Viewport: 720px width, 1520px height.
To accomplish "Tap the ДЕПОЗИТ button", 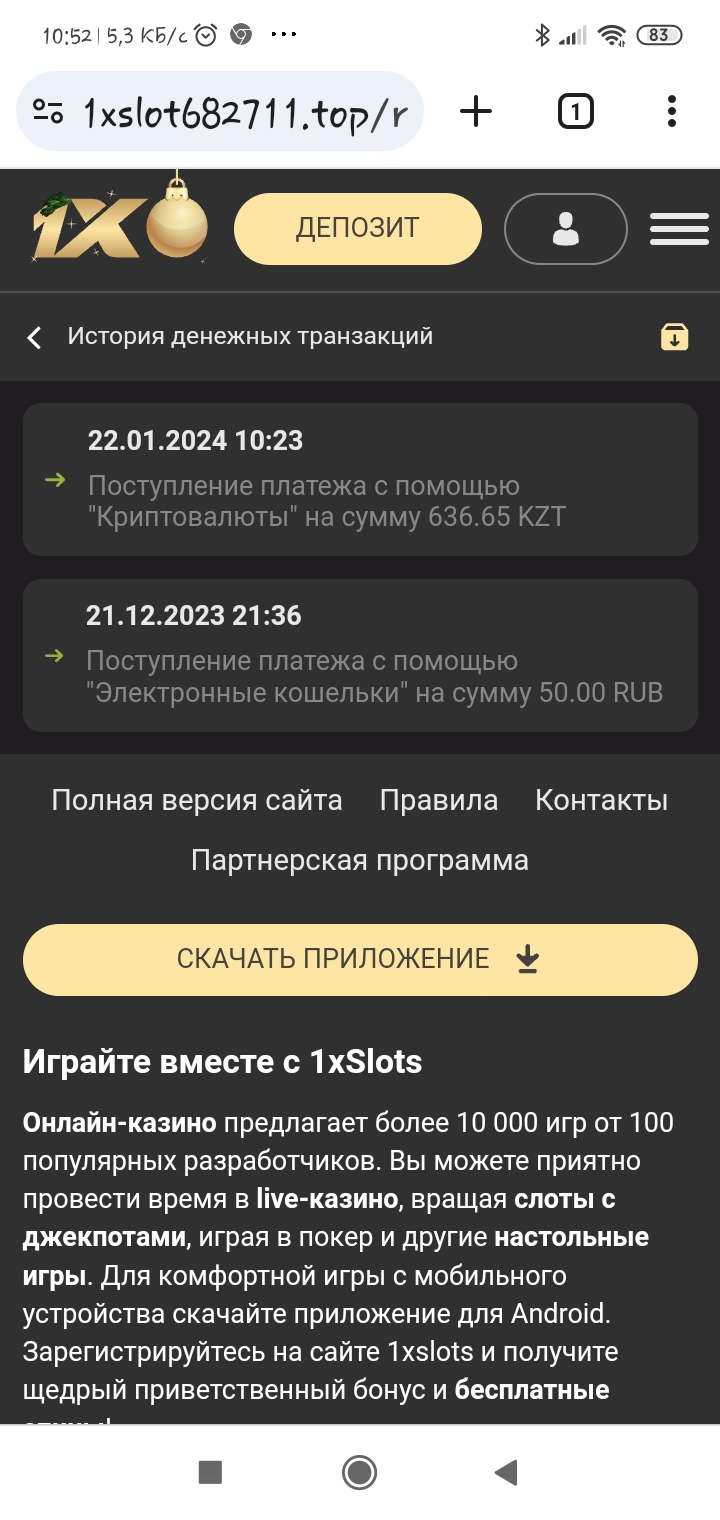I will (x=358, y=229).
